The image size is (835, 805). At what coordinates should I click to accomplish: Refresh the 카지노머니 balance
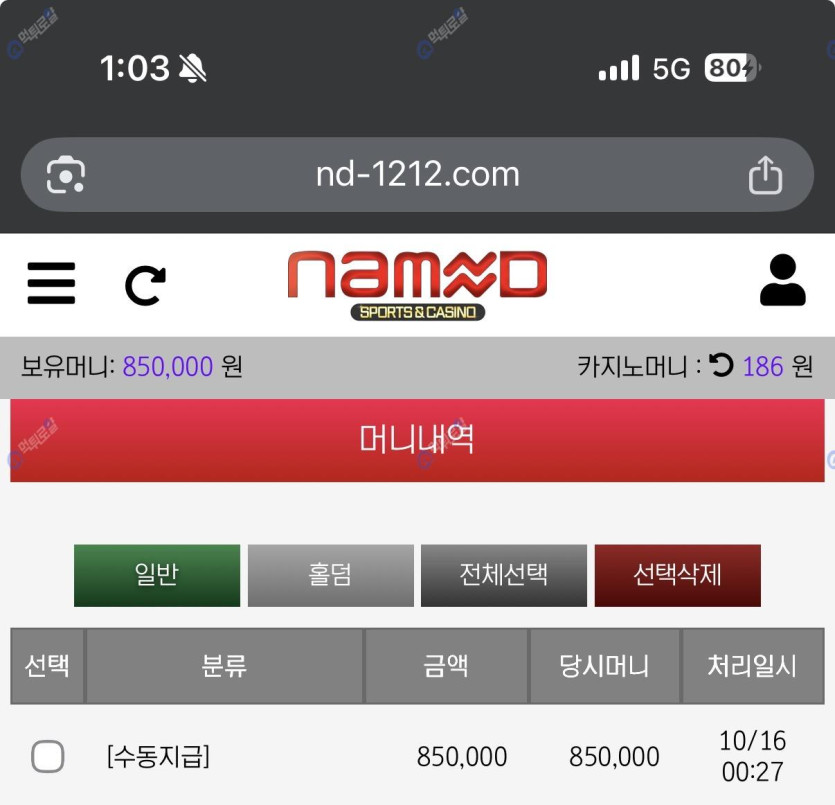pyautogui.click(x=721, y=366)
